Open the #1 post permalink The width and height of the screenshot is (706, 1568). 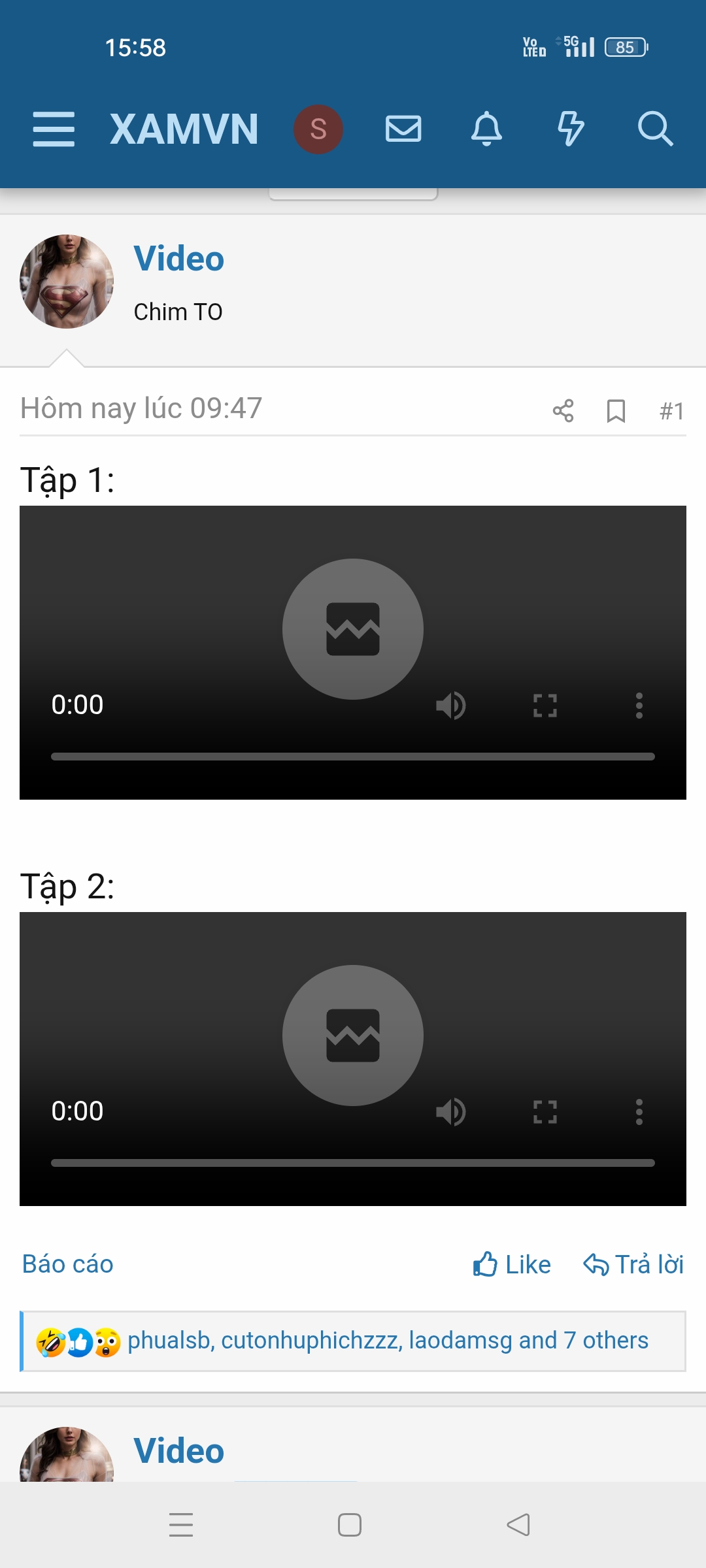[x=671, y=411]
